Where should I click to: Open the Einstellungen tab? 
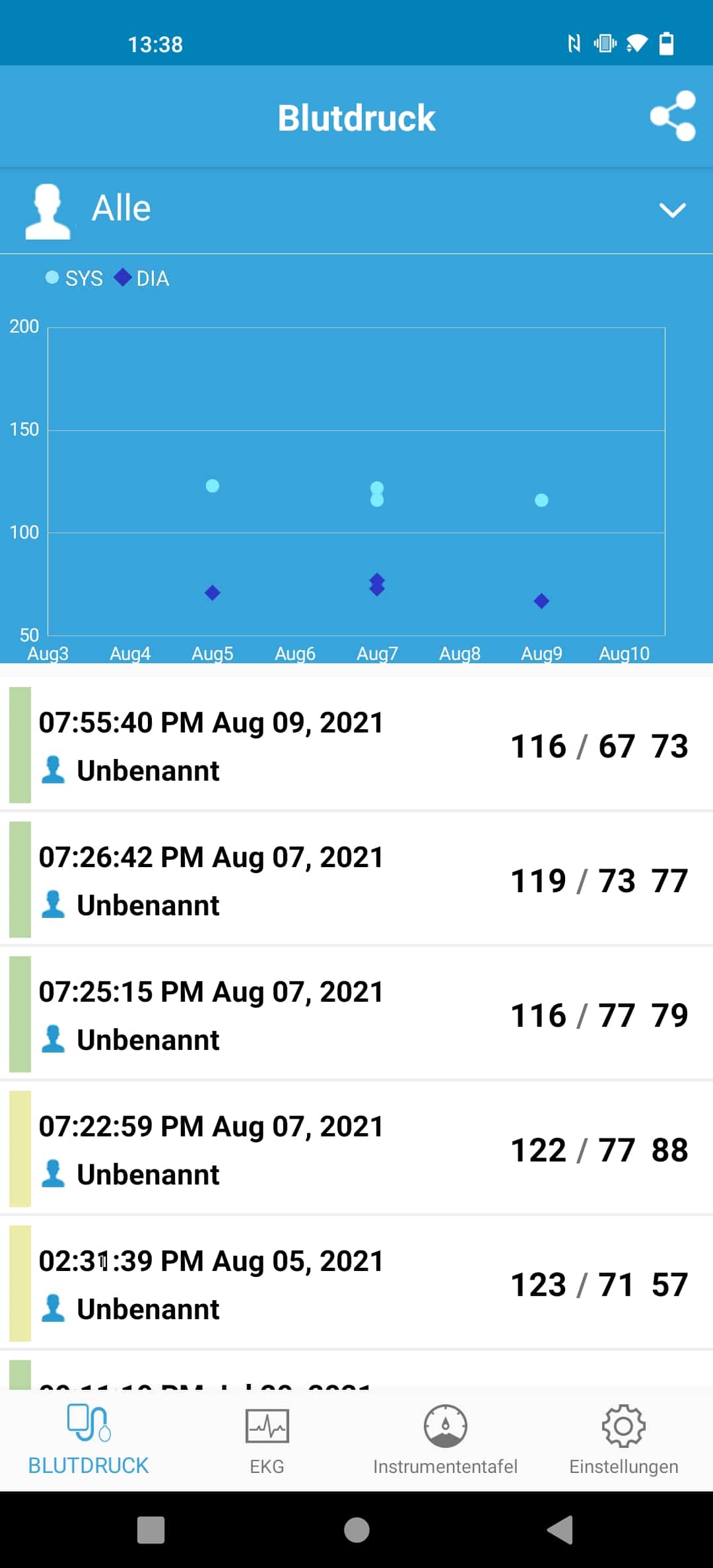click(624, 1440)
